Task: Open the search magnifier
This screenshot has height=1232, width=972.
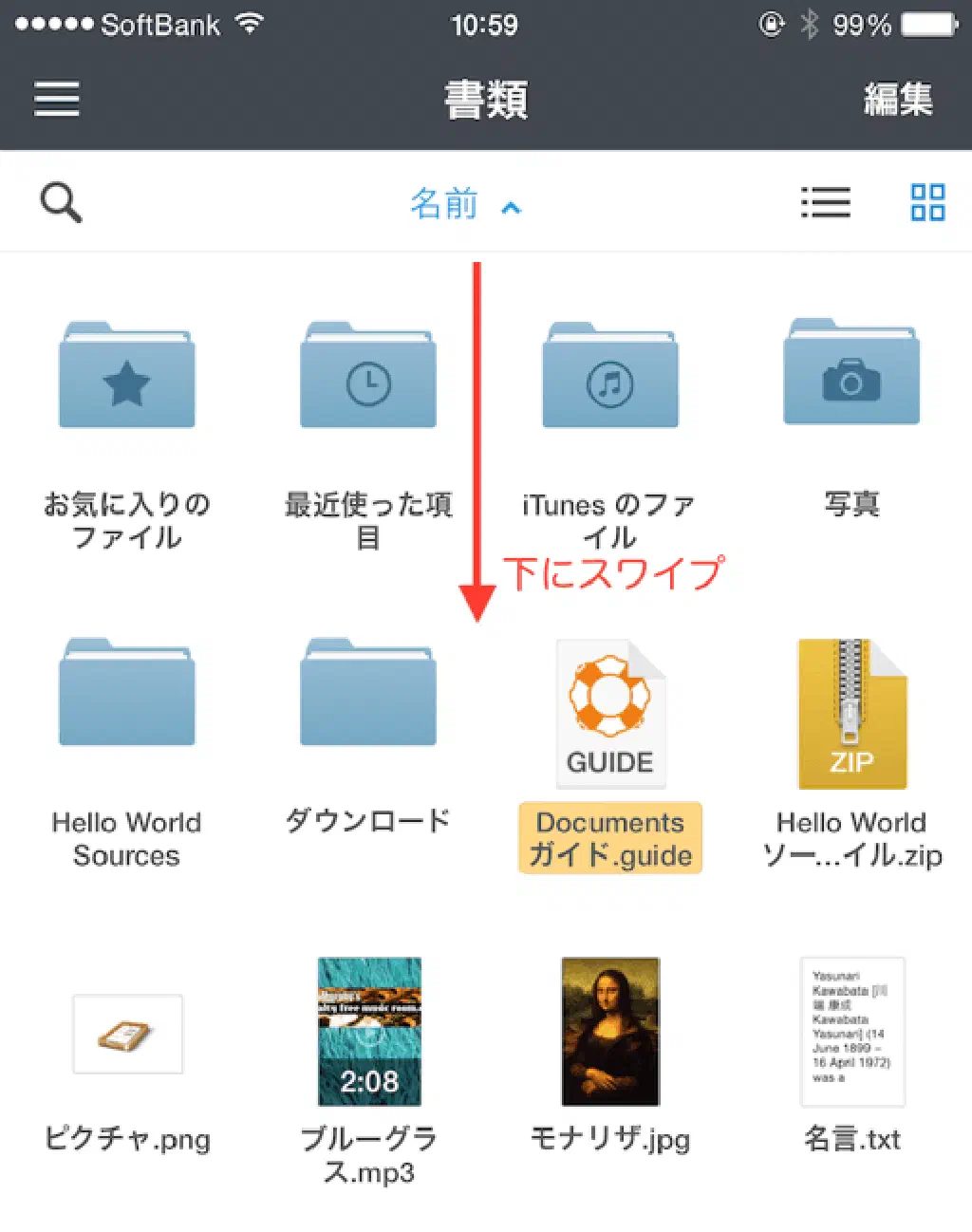Action: (61, 202)
